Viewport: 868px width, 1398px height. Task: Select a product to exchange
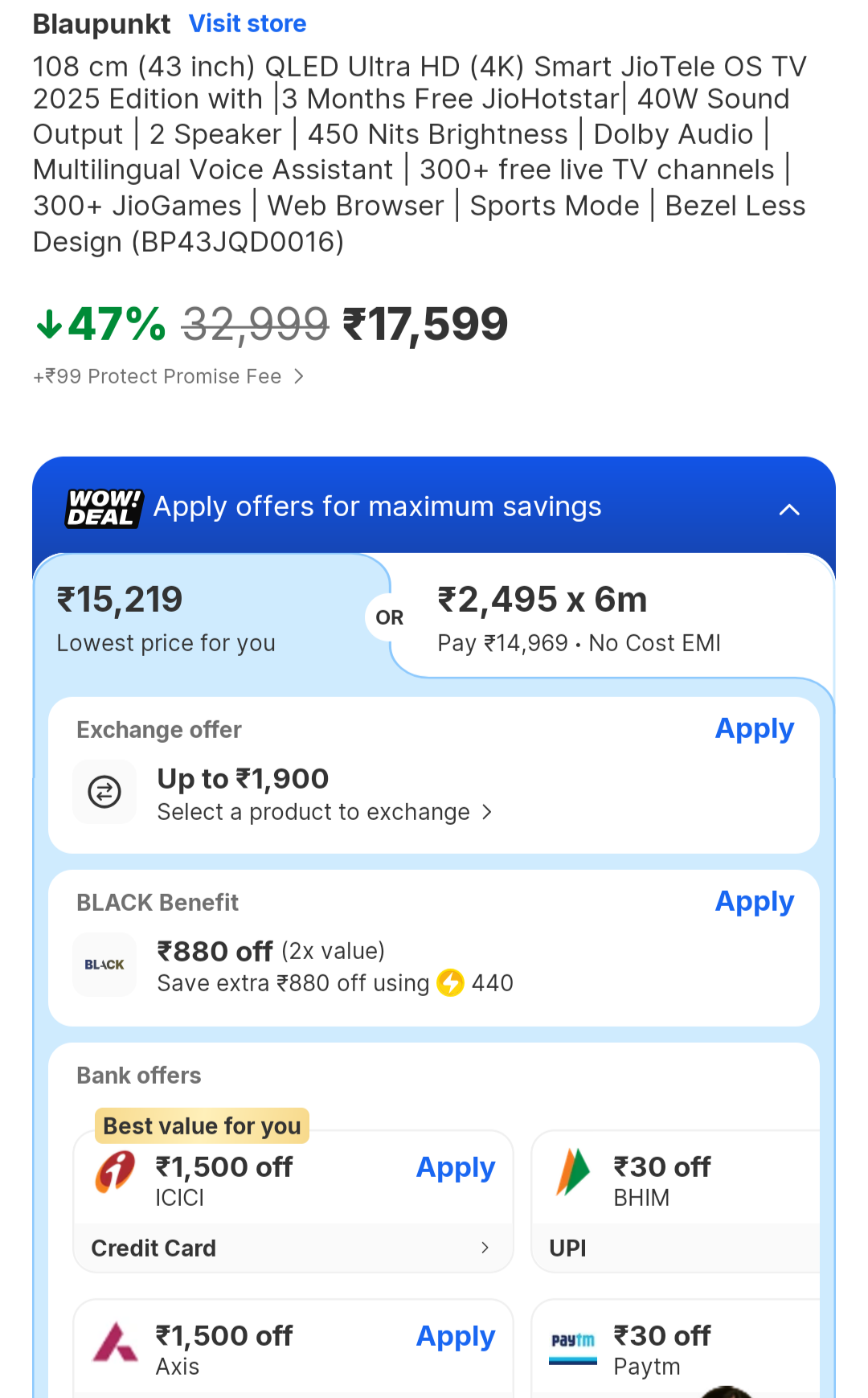click(x=325, y=812)
